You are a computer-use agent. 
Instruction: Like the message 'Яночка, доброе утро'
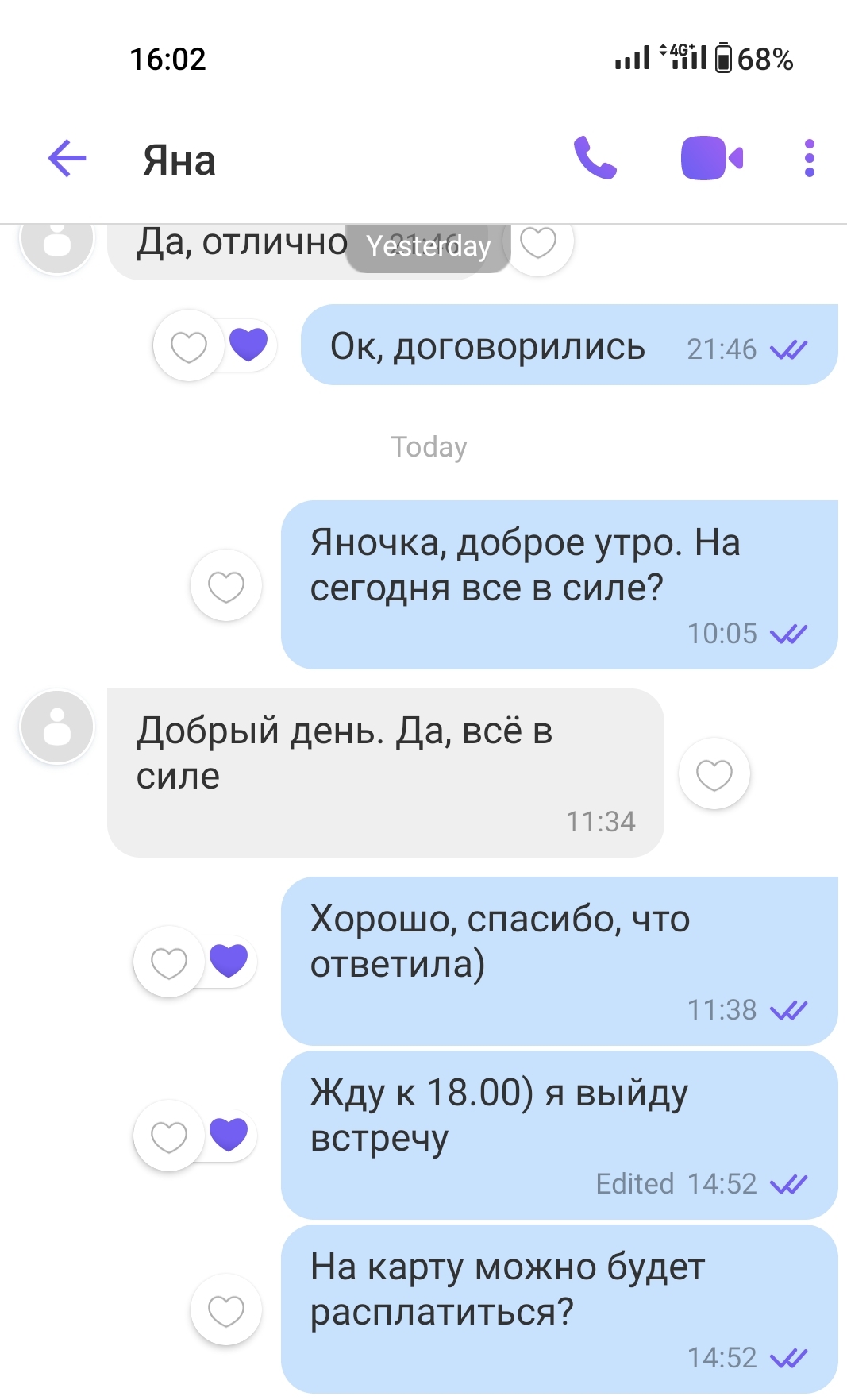(226, 586)
